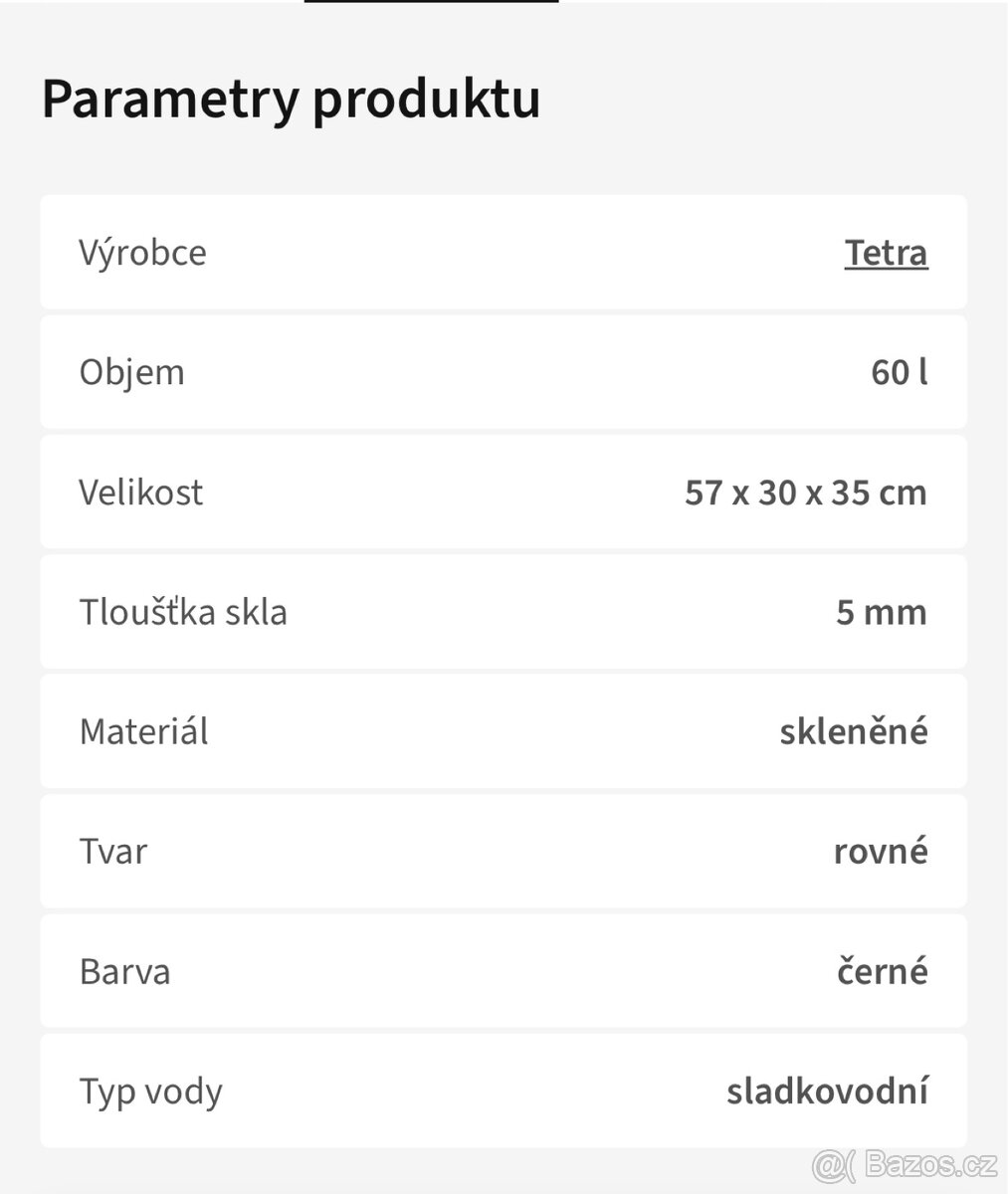Select the Materiál parameter label
Image resolution: width=1008 pixels, height=1194 pixels.
click(x=143, y=731)
